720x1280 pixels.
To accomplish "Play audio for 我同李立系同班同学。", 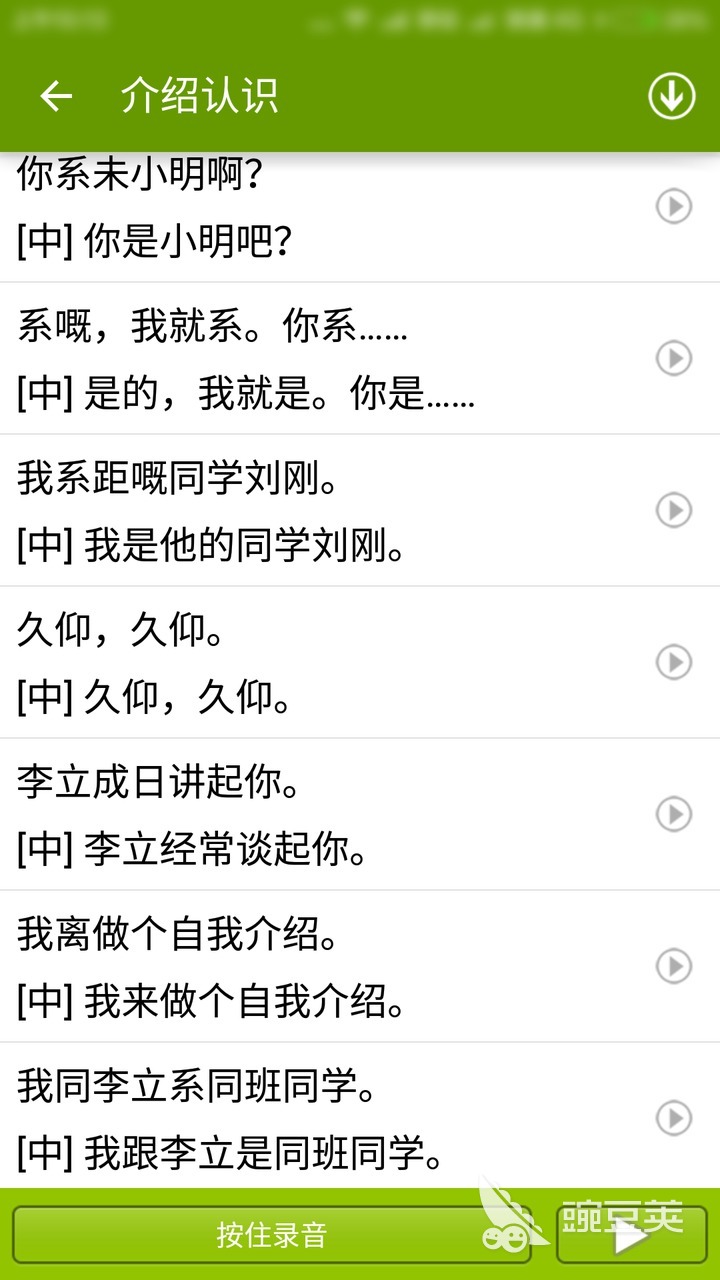I will (x=674, y=1117).
